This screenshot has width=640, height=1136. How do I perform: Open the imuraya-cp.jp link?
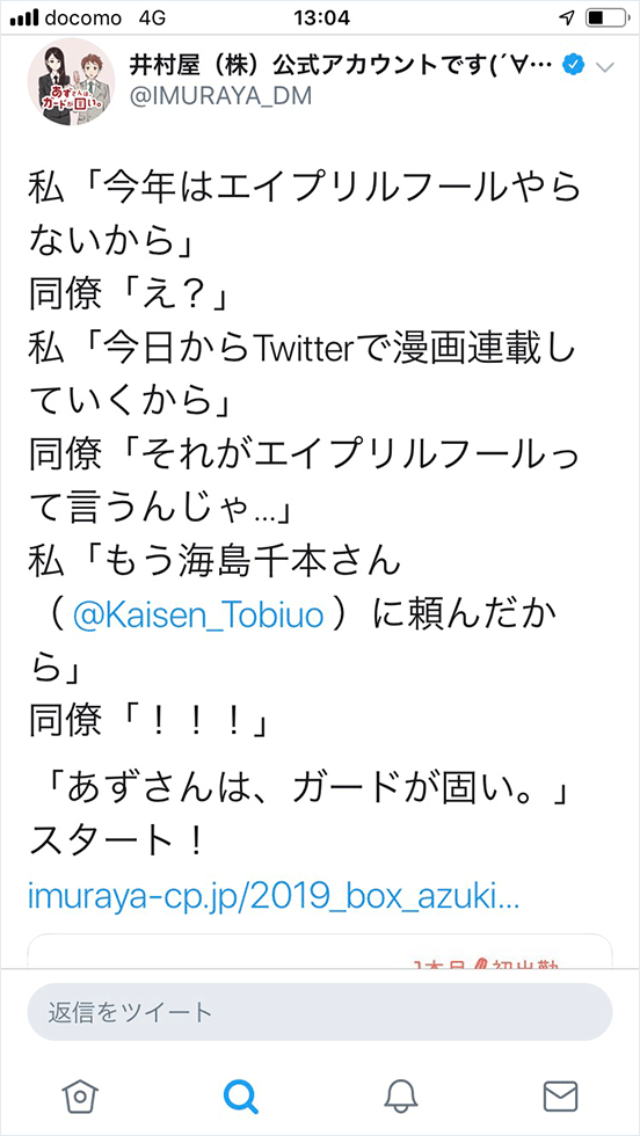274,894
